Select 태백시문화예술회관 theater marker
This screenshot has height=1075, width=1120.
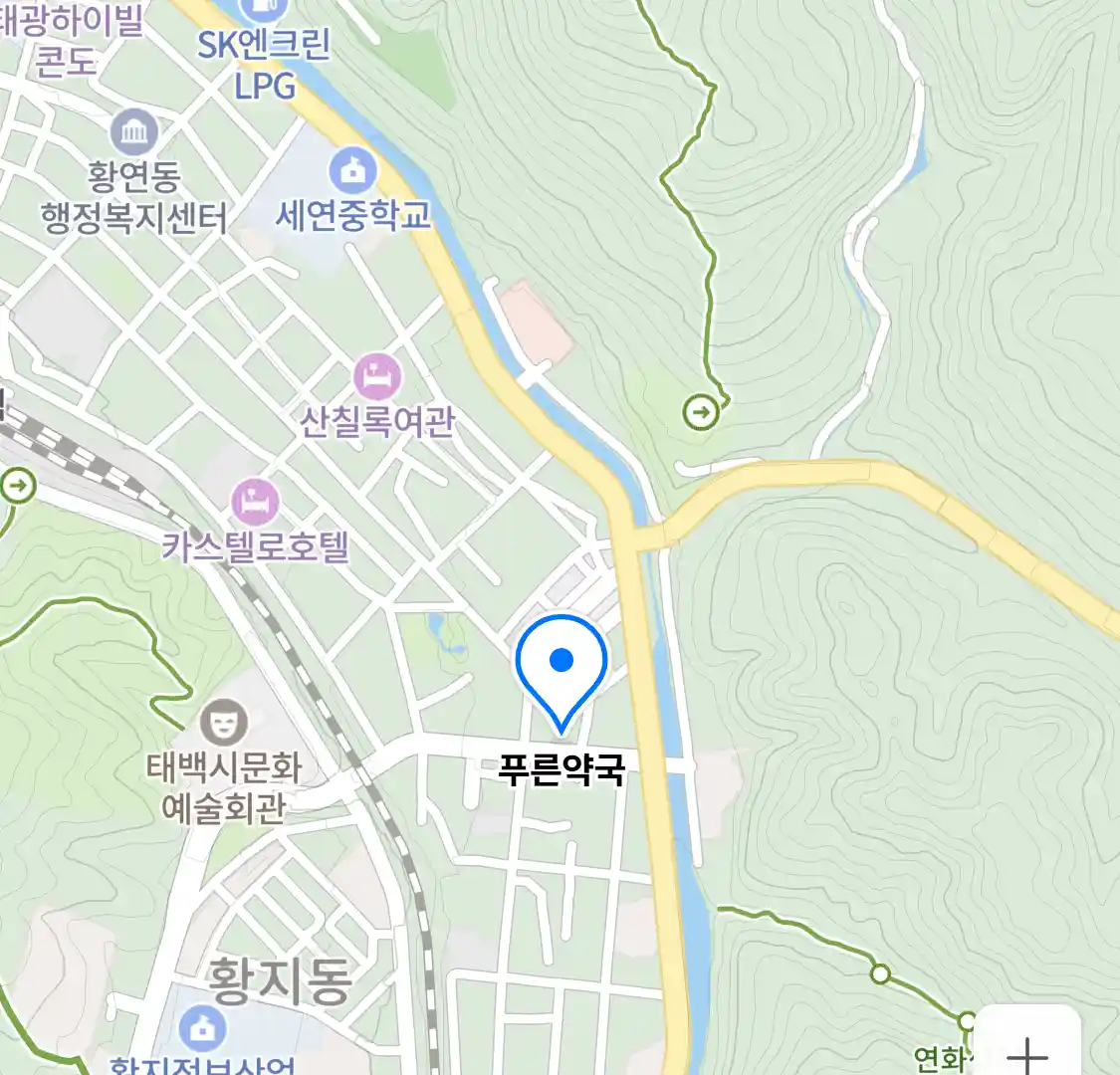pyautogui.click(x=223, y=722)
